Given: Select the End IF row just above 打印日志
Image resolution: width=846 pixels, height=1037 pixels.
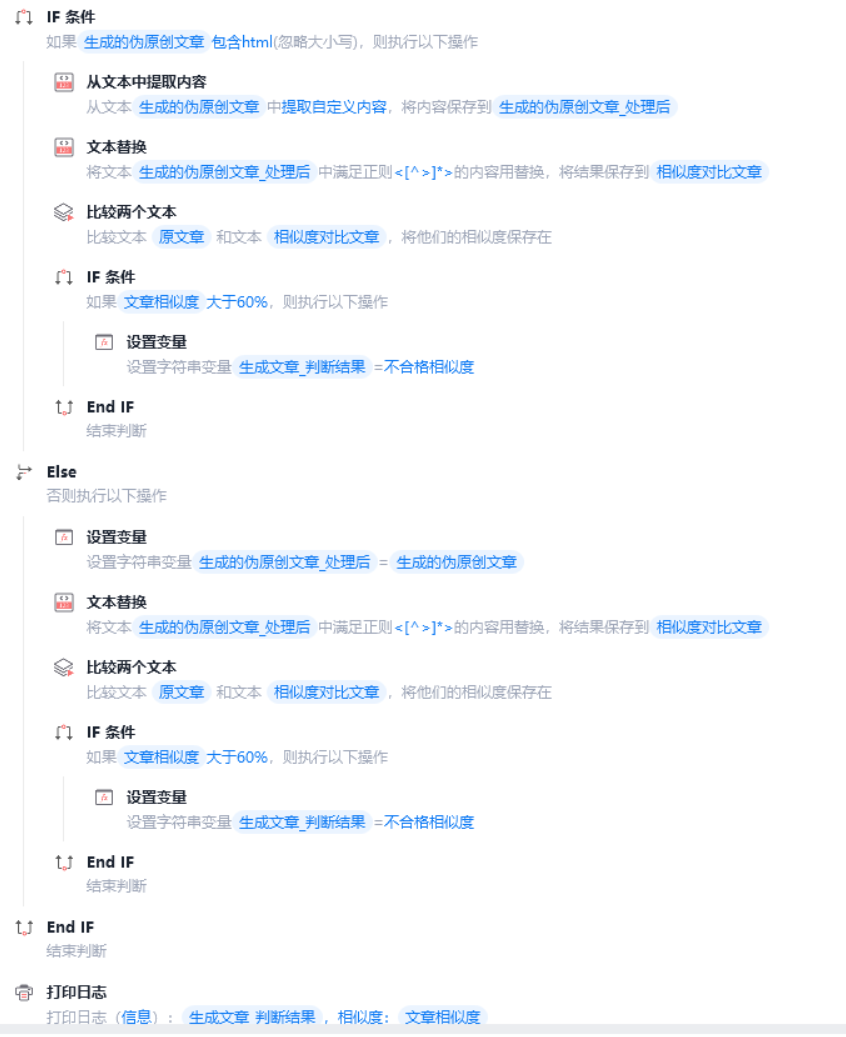Looking at the screenshot, I should tap(70, 927).
